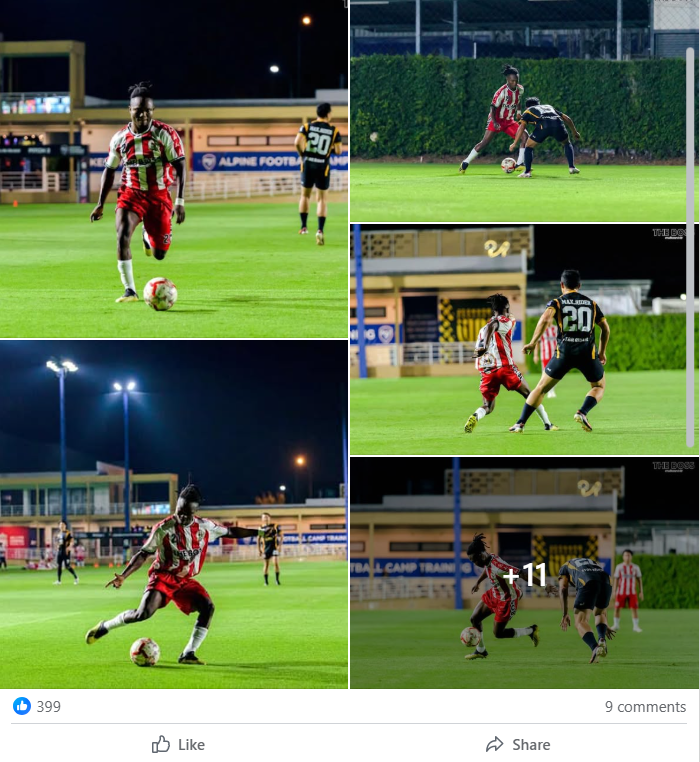Like this post
This screenshot has width=700, height=762.
178,744
